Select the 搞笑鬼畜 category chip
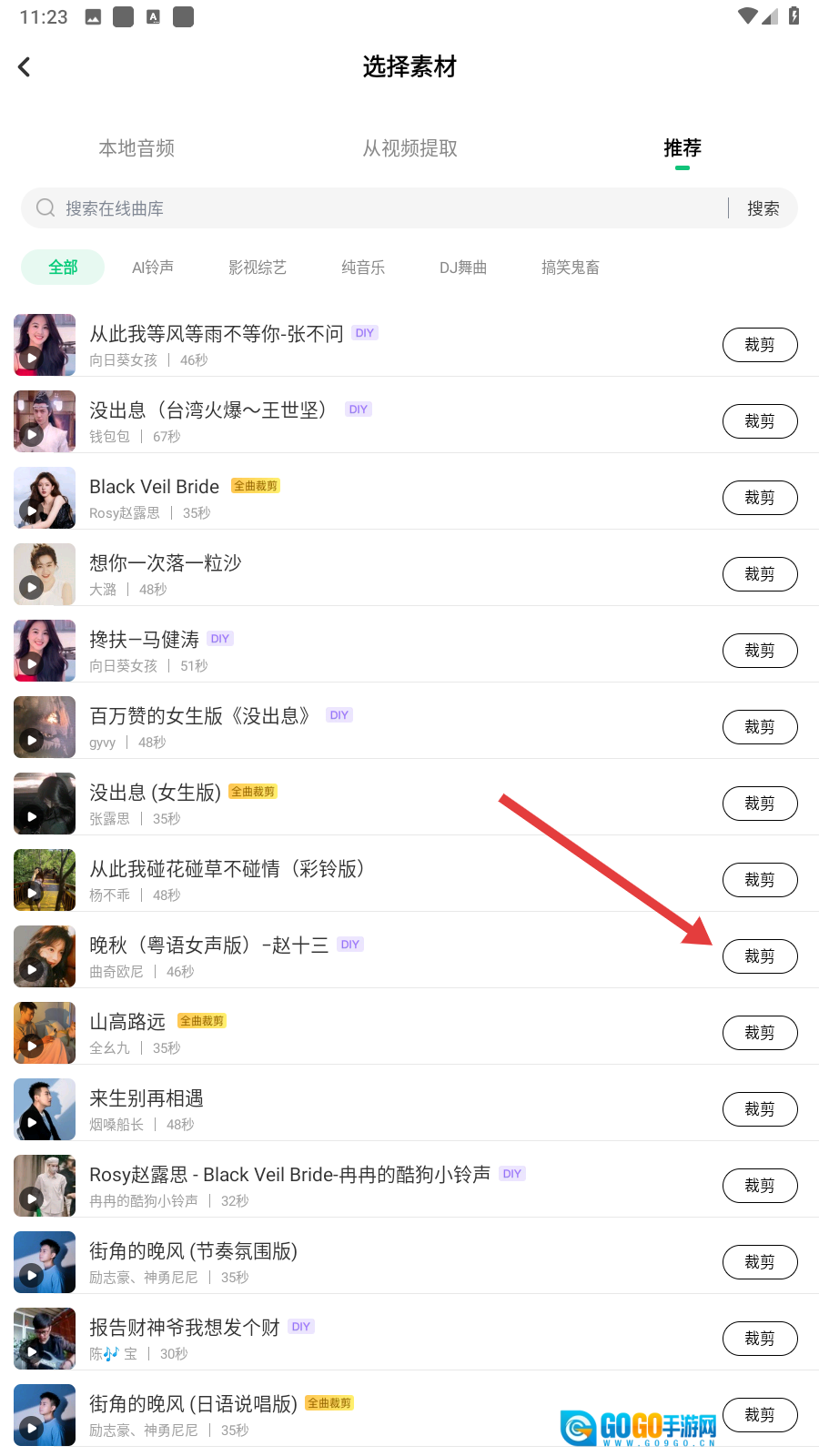Image resolution: width=819 pixels, height=1456 pixels. [571, 268]
